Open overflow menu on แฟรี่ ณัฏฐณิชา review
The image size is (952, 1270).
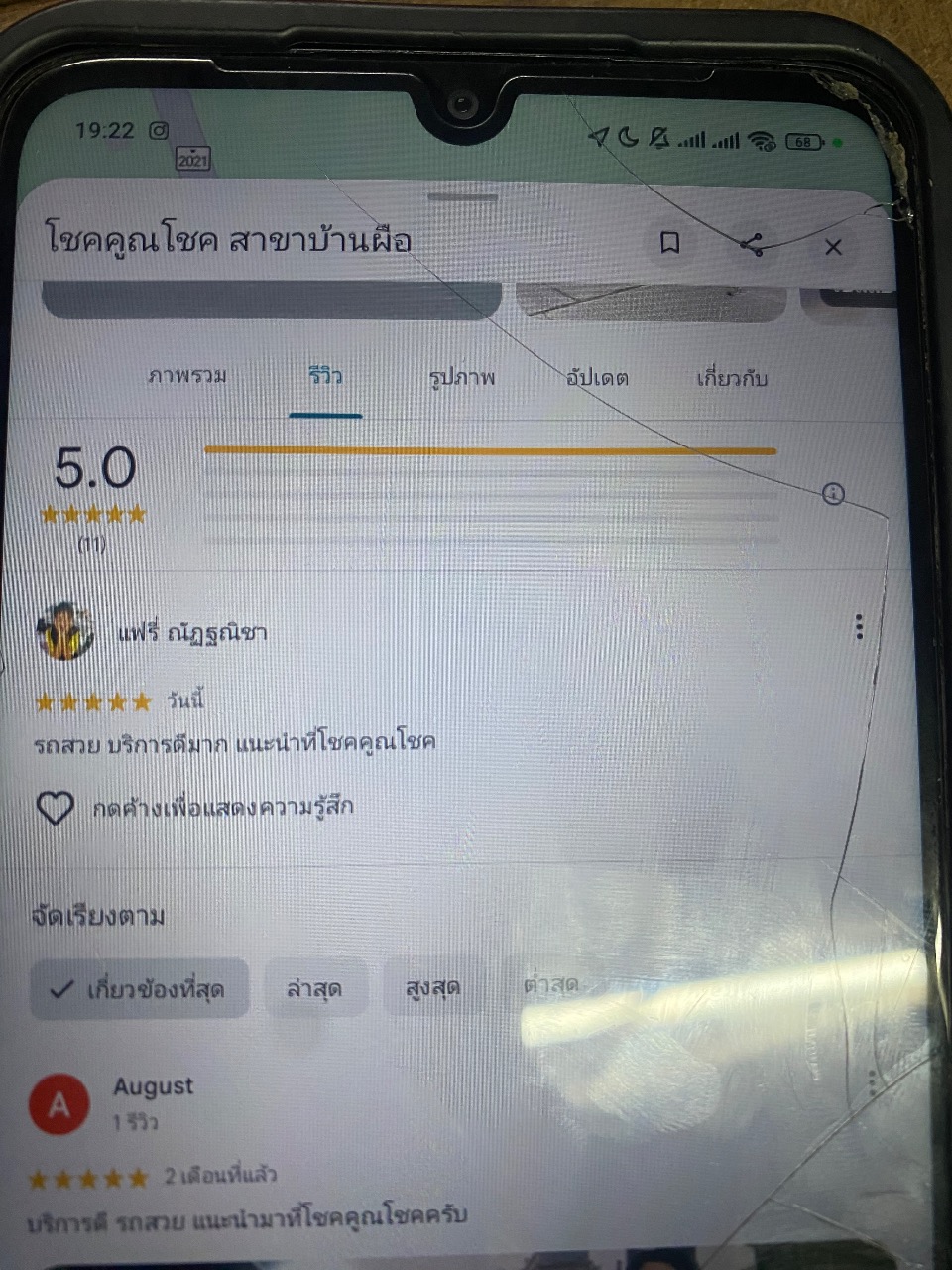(859, 627)
